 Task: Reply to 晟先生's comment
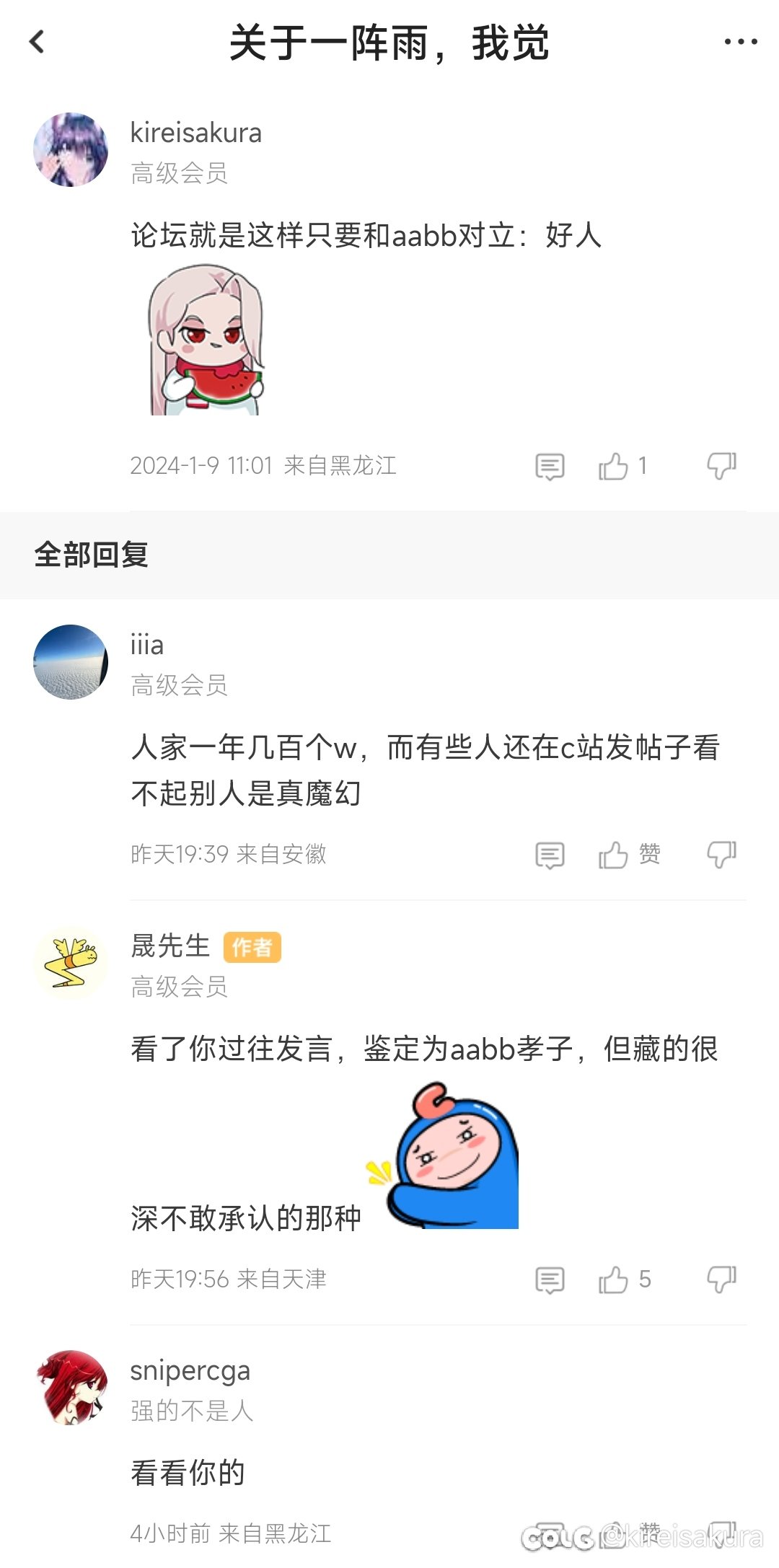click(x=550, y=1280)
